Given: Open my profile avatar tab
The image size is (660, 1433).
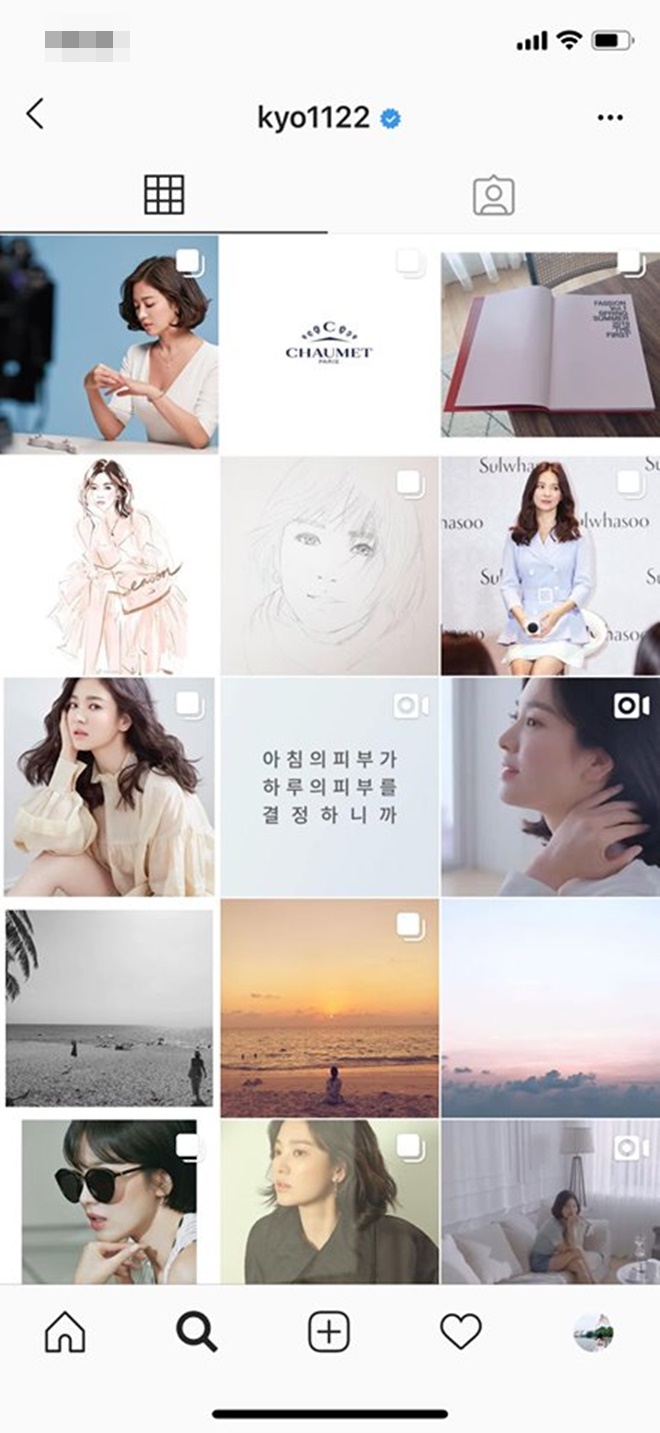Looking at the screenshot, I should (x=593, y=1332).
